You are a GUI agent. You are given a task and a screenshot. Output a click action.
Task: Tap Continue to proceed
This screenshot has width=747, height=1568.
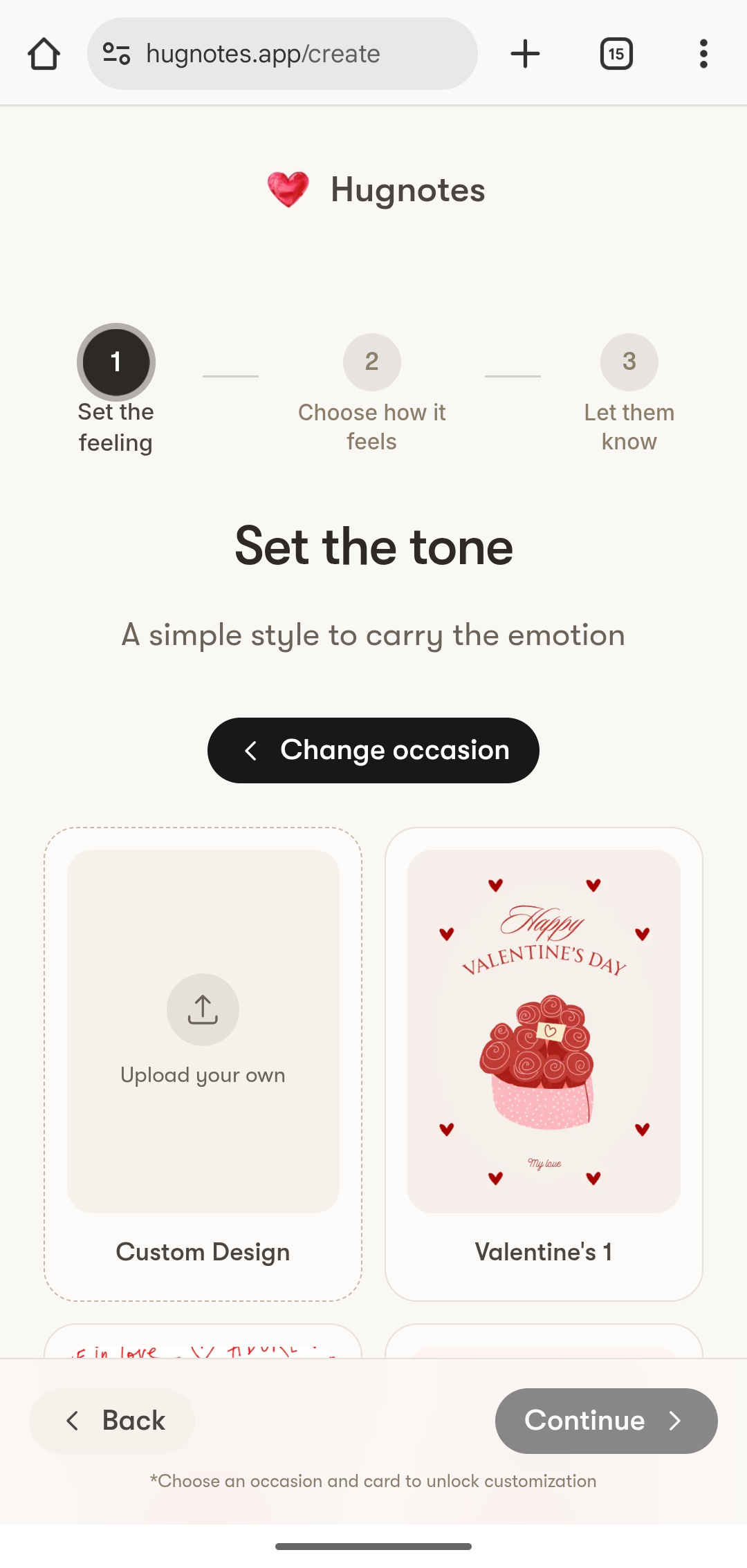(606, 1421)
